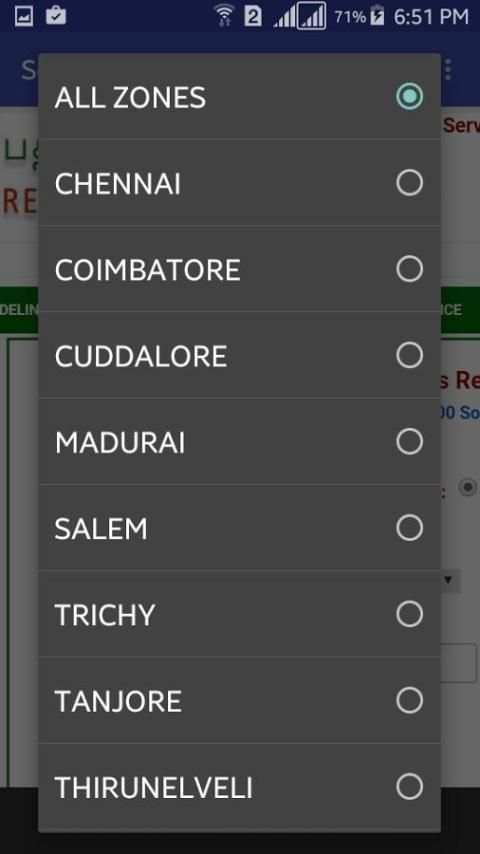
Task: Choose the TANJORE zone
Action: [239, 700]
